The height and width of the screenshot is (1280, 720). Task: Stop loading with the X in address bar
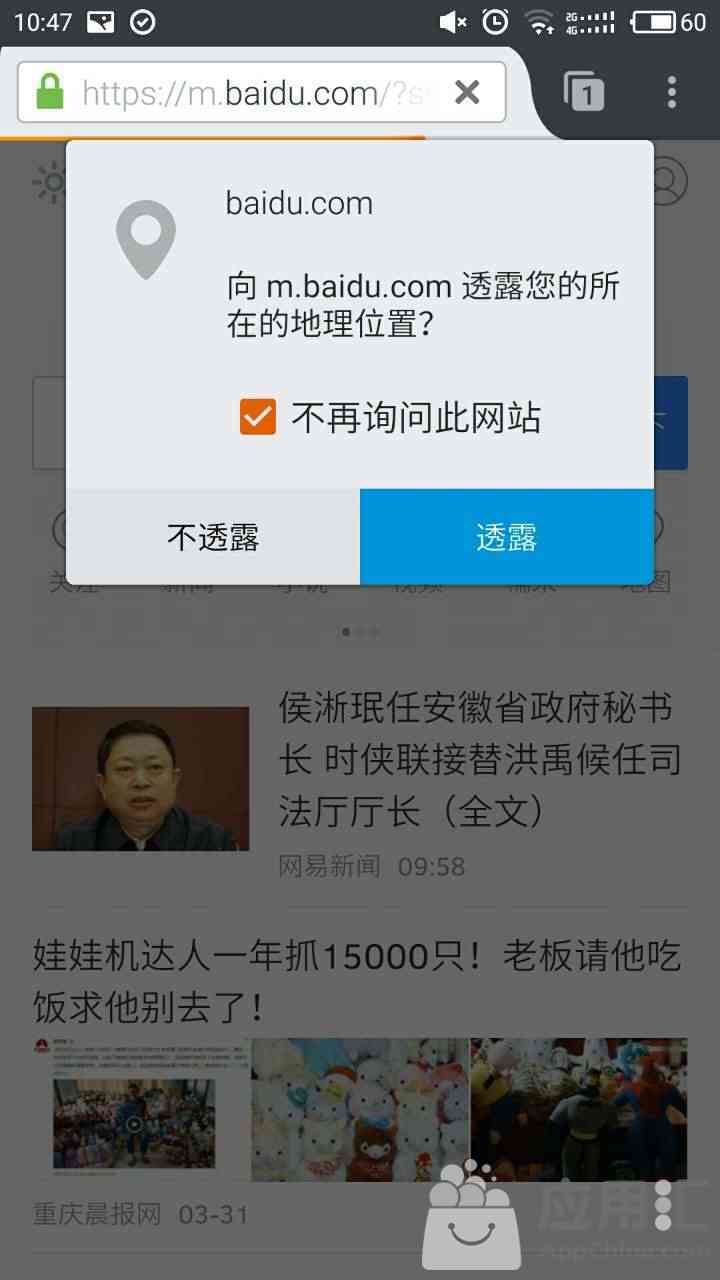click(467, 93)
